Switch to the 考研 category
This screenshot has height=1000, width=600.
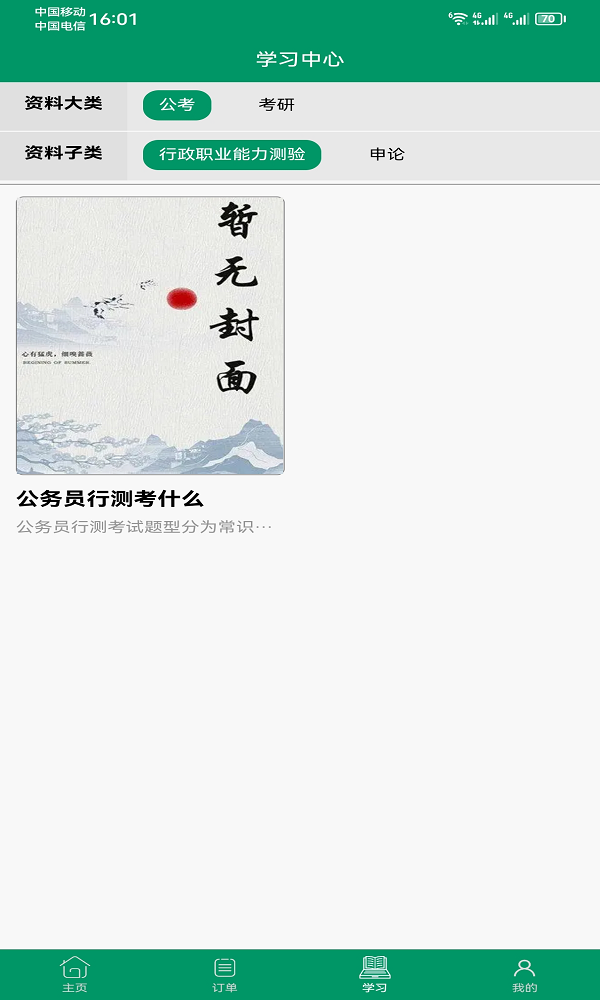tap(277, 105)
